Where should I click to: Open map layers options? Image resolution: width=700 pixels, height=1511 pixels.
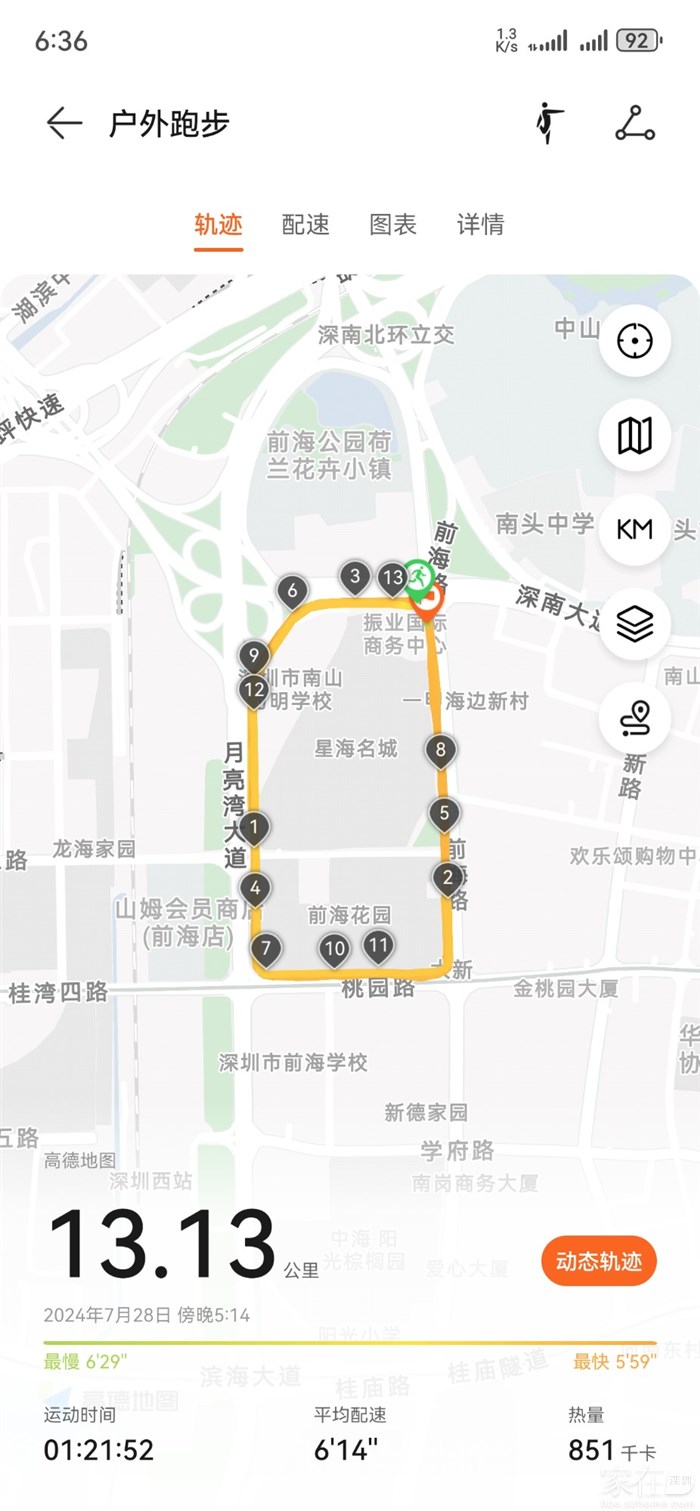click(x=634, y=624)
